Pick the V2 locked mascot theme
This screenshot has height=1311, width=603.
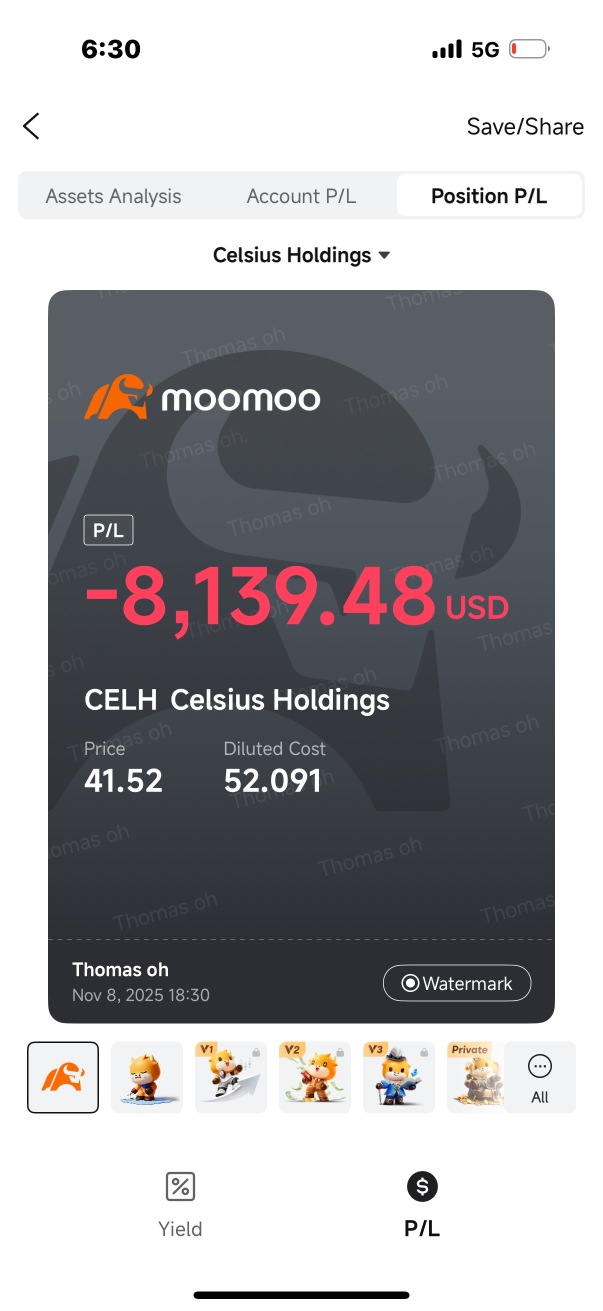[315, 1077]
